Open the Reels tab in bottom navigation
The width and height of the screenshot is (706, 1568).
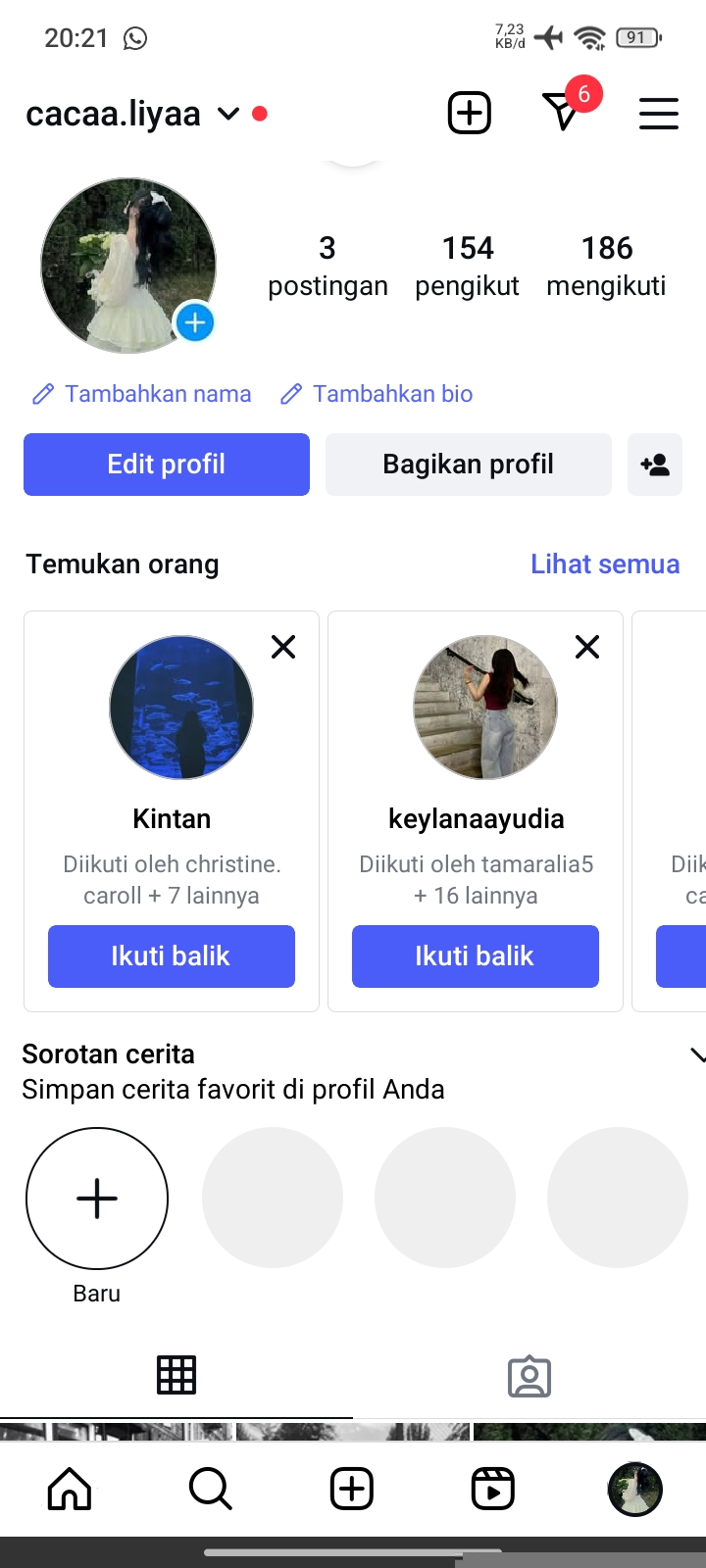[x=493, y=1490]
